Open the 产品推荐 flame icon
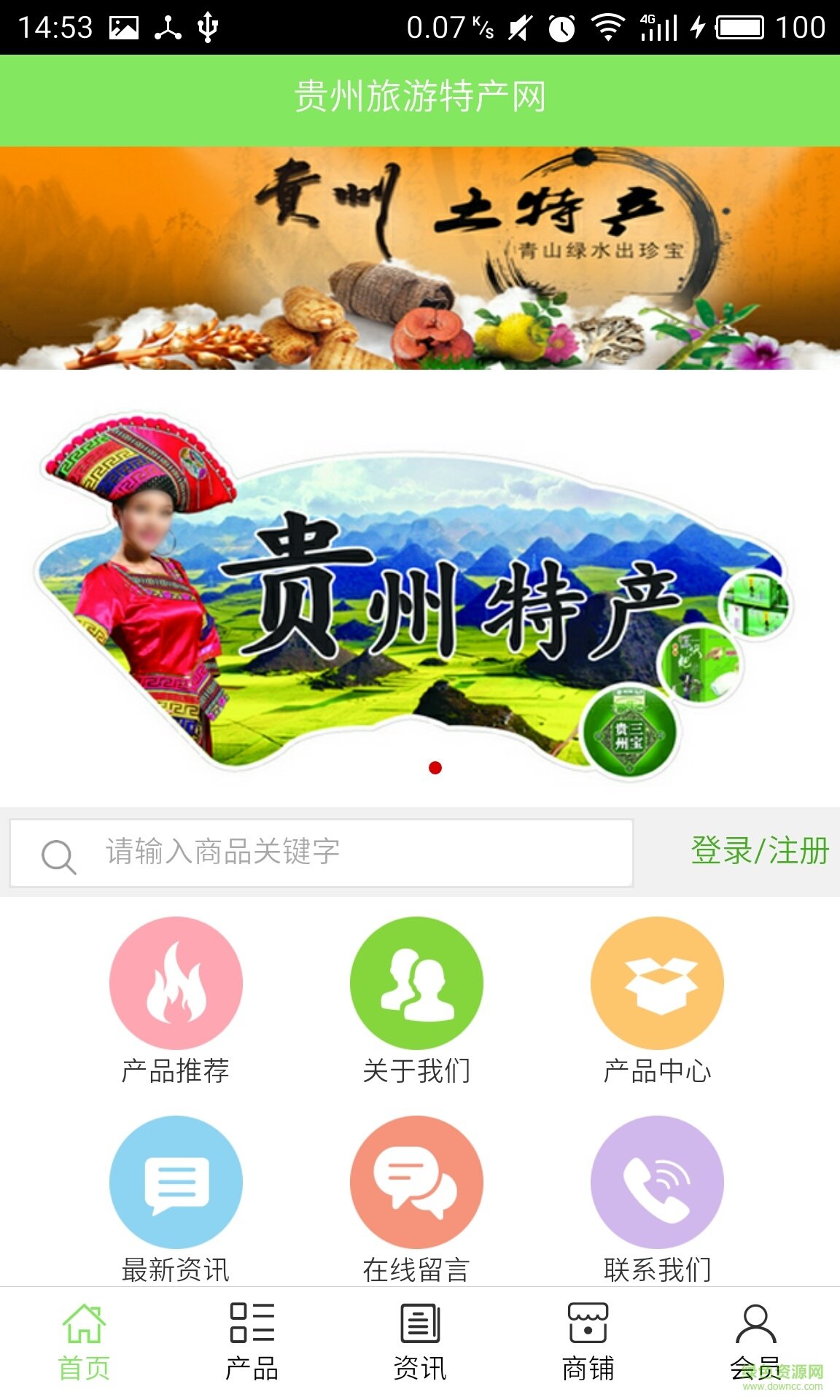840x1400 pixels. (x=177, y=982)
